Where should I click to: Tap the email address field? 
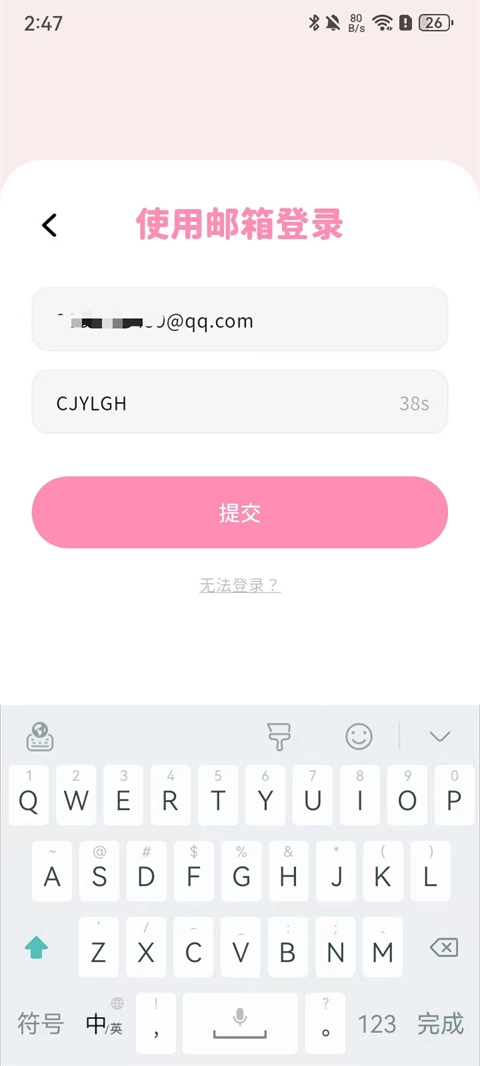240,319
